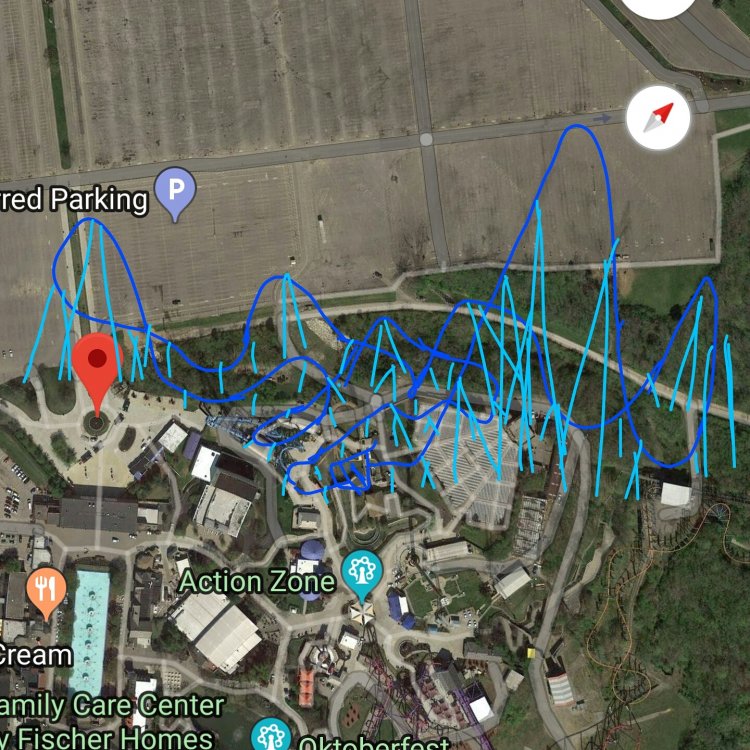Screen dimensions: 750x750
Task: Tap the compass to reset map orientation
Action: point(658,120)
